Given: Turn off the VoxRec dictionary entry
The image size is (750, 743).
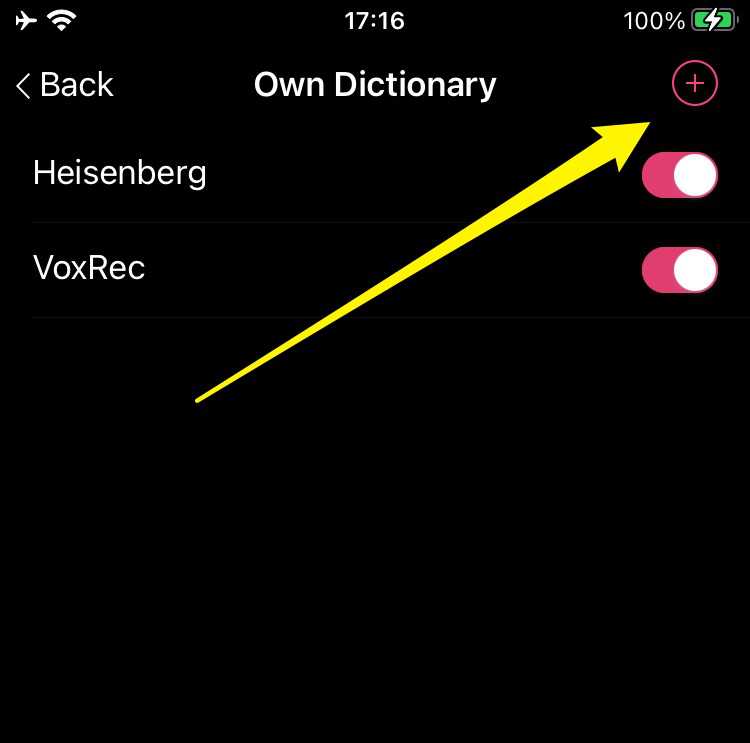Looking at the screenshot, I should (679, 270).
